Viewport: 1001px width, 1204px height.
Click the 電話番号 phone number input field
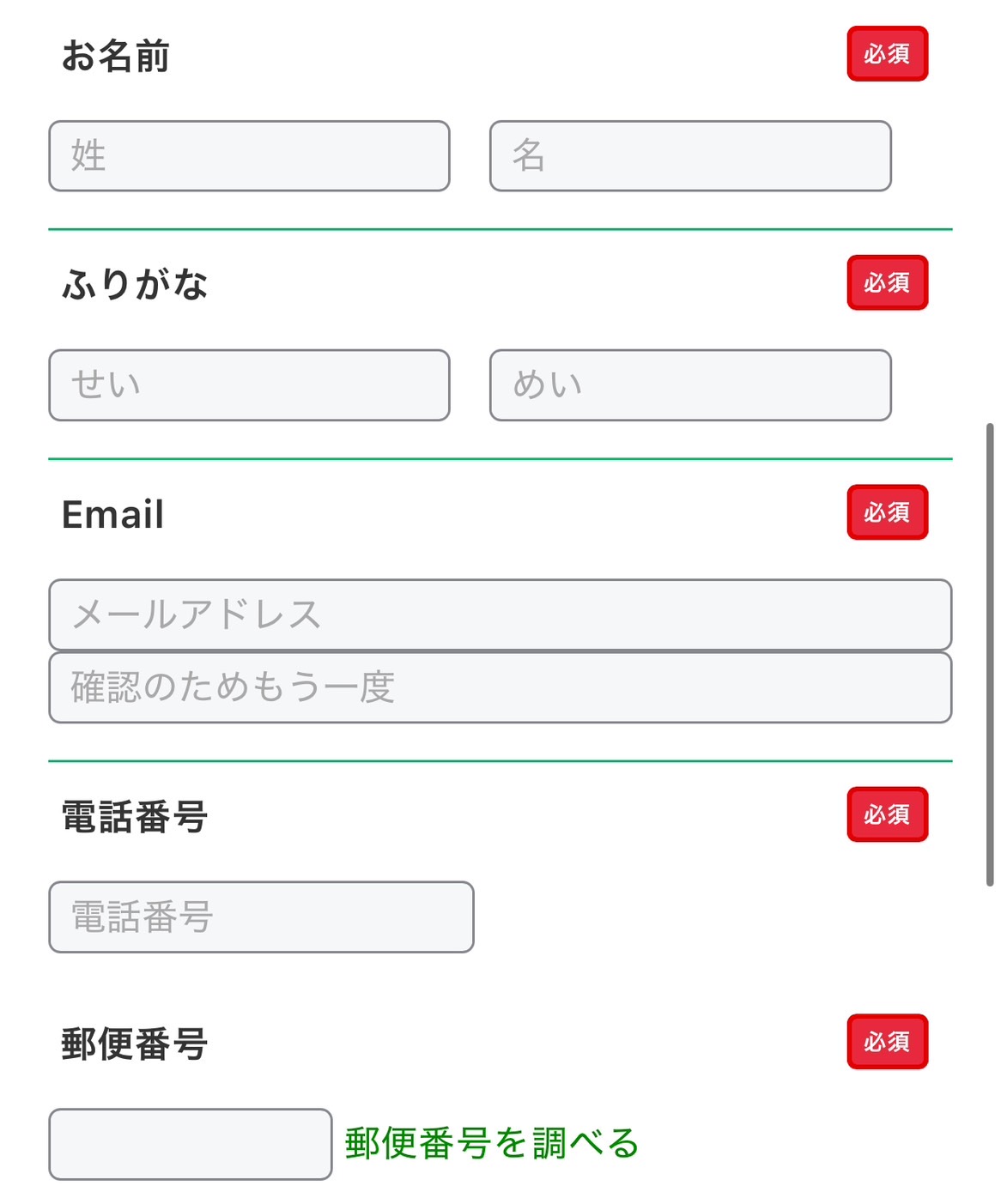(261, 917)
